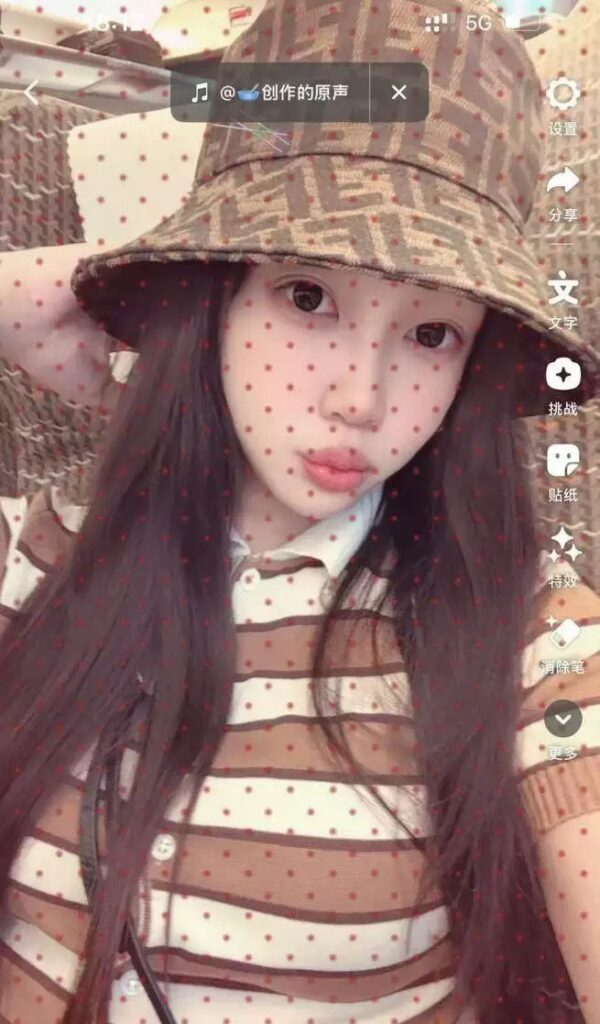The width and height of the screenshot is (600, 1024).
Task: Open the 创作的原声 music selector
Action: pos(270,93)
